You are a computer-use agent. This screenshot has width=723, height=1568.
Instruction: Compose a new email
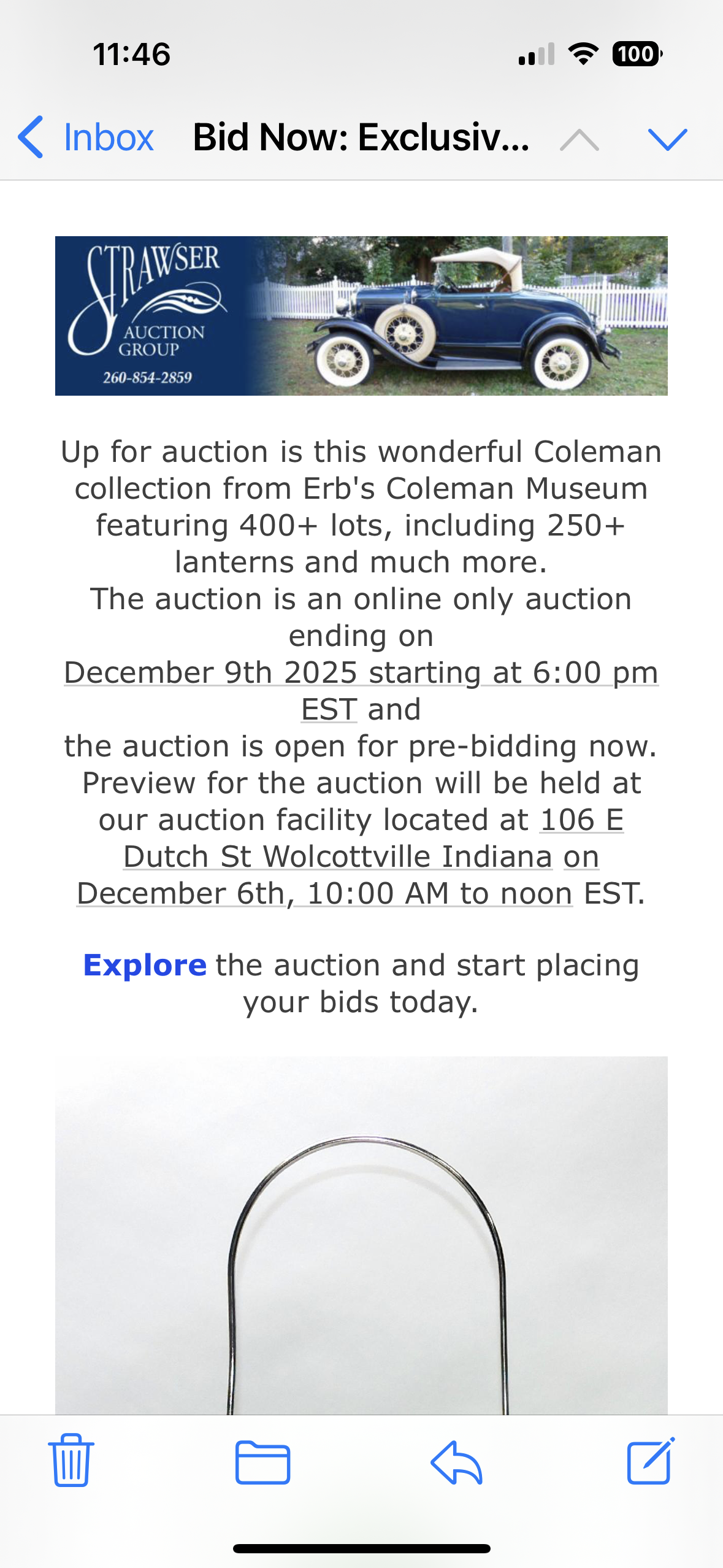tap(650, 1461)
